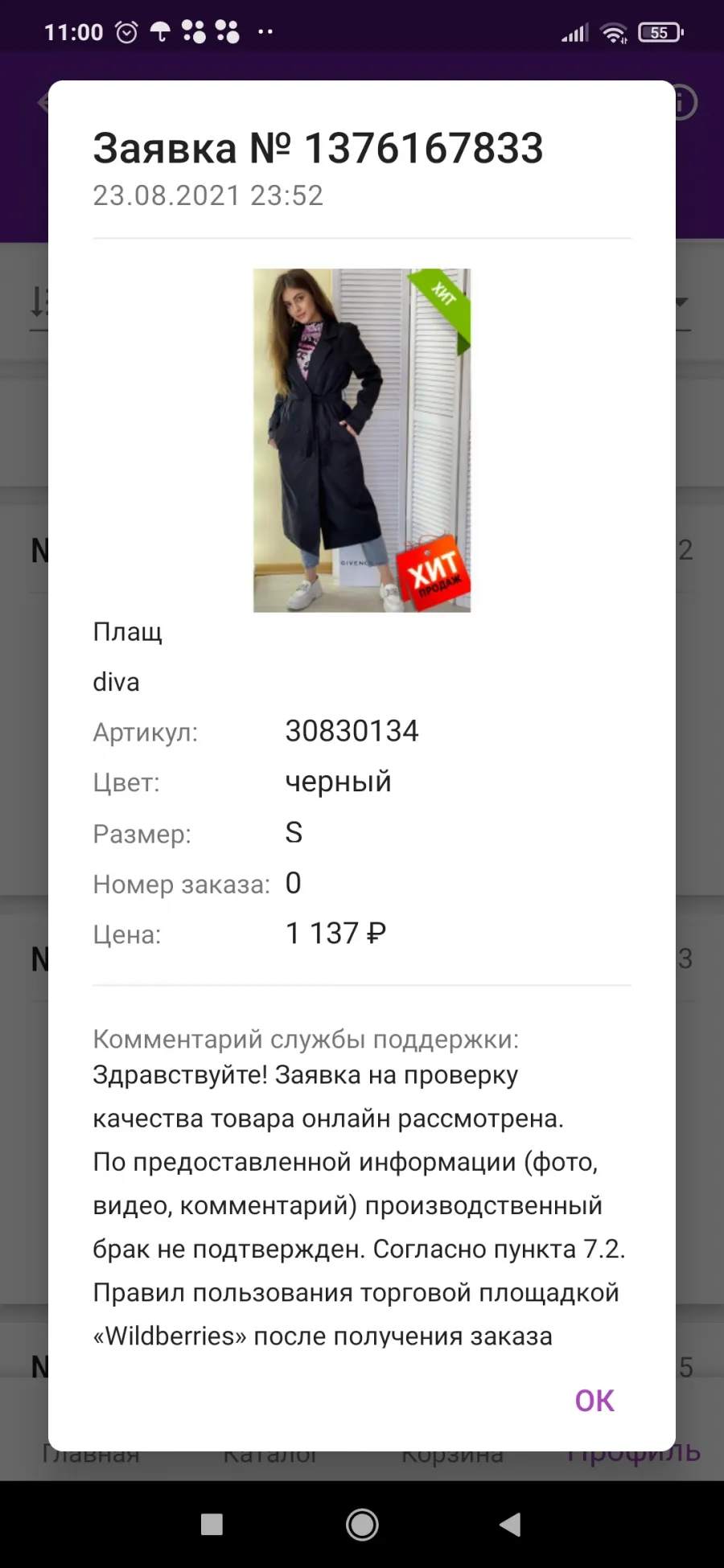The width and height of the screenshot is (724, 1568).
Task: Dismiss the request dialog with OK
Action: coord(594,1400)
